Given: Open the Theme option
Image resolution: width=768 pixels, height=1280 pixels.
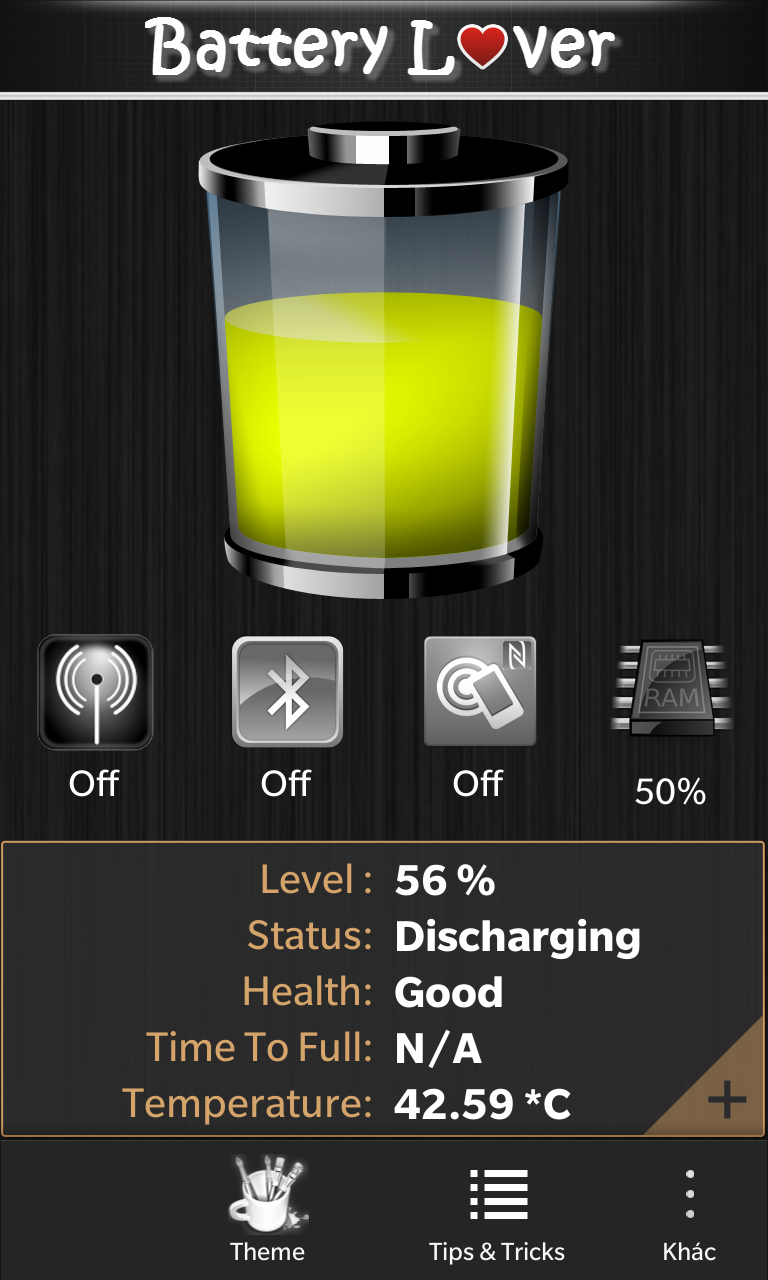Looking at the screenshot, I should tap(267, 1210).
